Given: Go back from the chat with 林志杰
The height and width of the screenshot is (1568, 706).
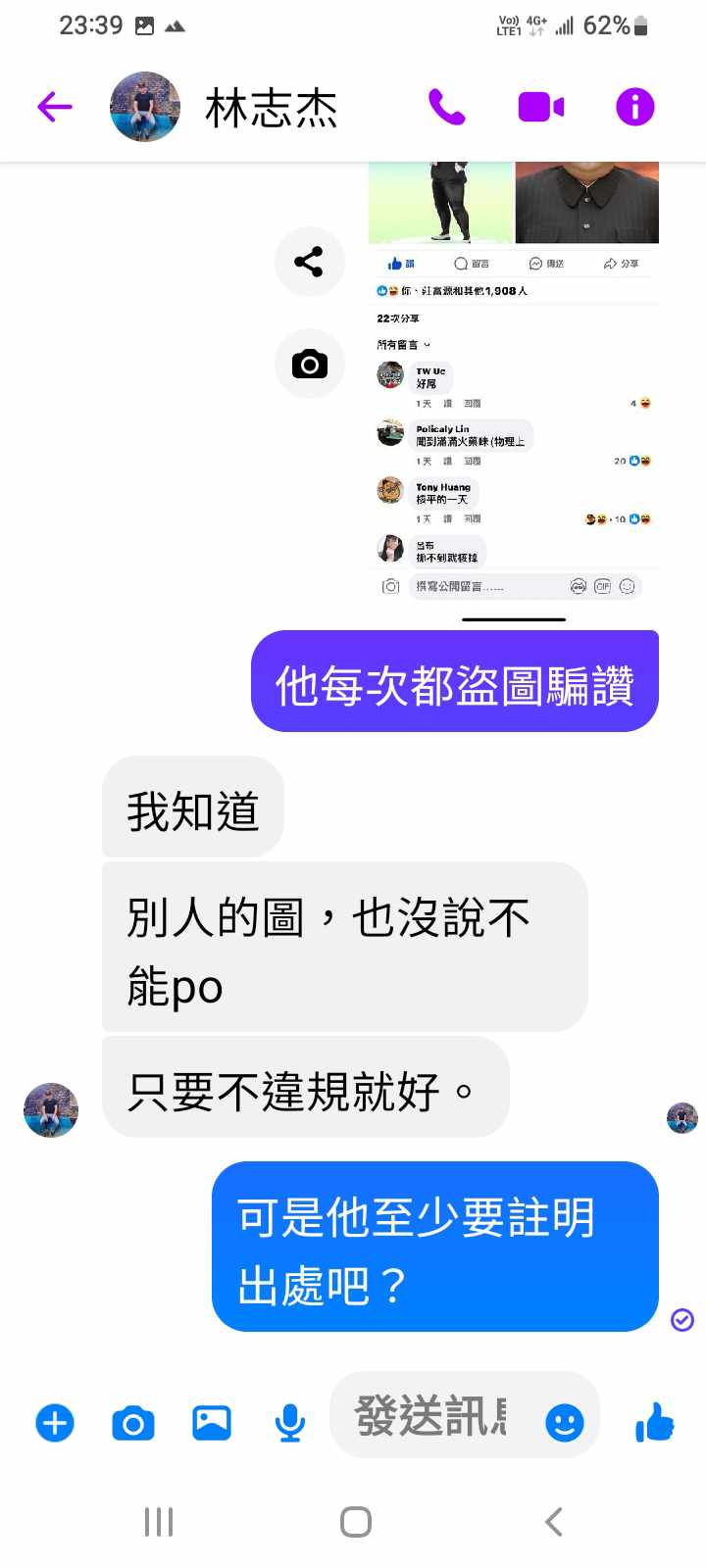Looking at the screenshot, I should coord(55,107).
